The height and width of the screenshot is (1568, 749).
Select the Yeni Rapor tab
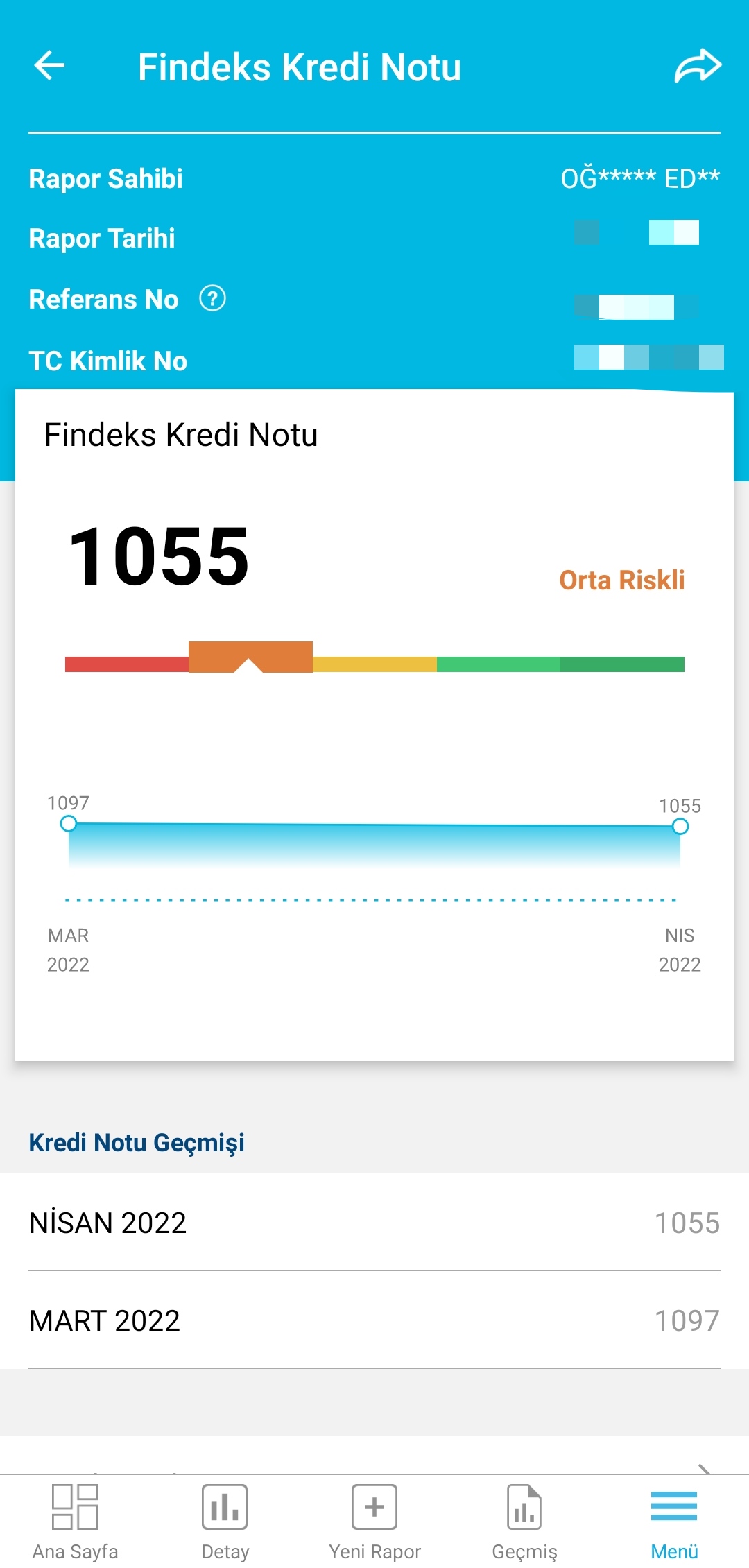coord(374,1522)
